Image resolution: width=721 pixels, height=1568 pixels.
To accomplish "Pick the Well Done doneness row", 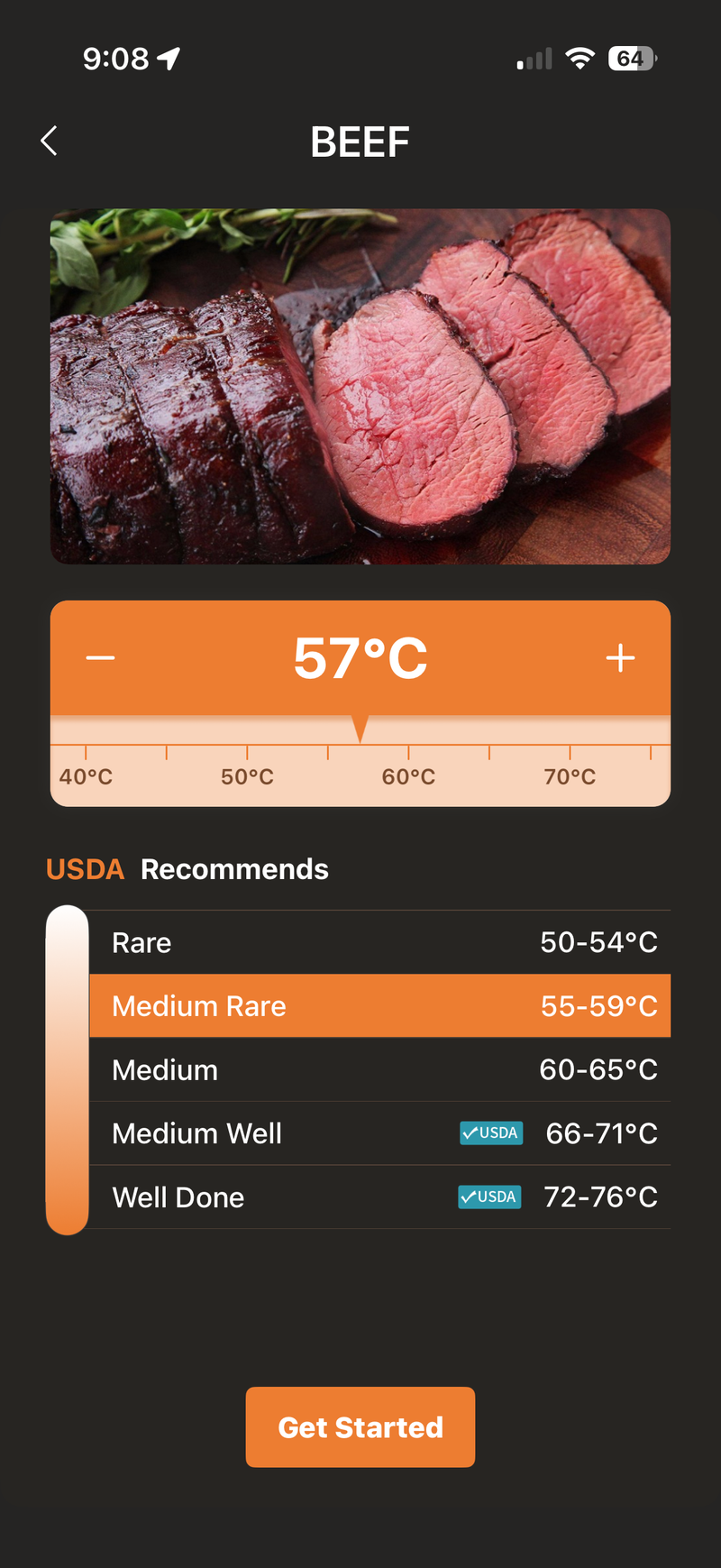I will coord(379,1197).
